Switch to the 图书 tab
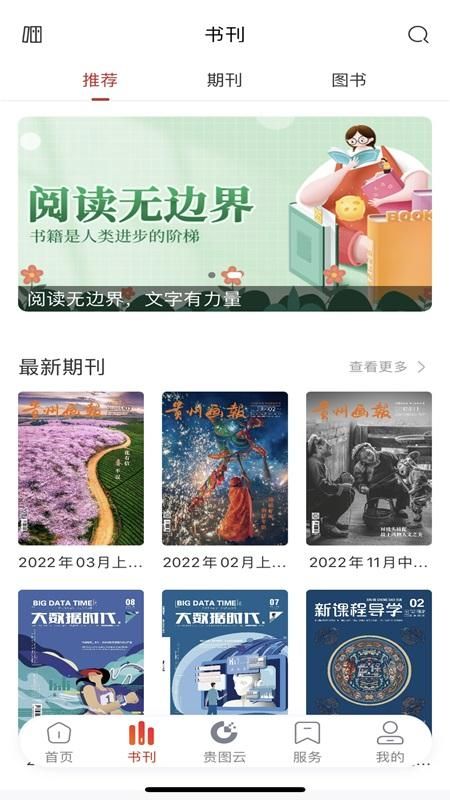Image resolution: width=450 pixels, height=800 pixels. tap(349, 80)
